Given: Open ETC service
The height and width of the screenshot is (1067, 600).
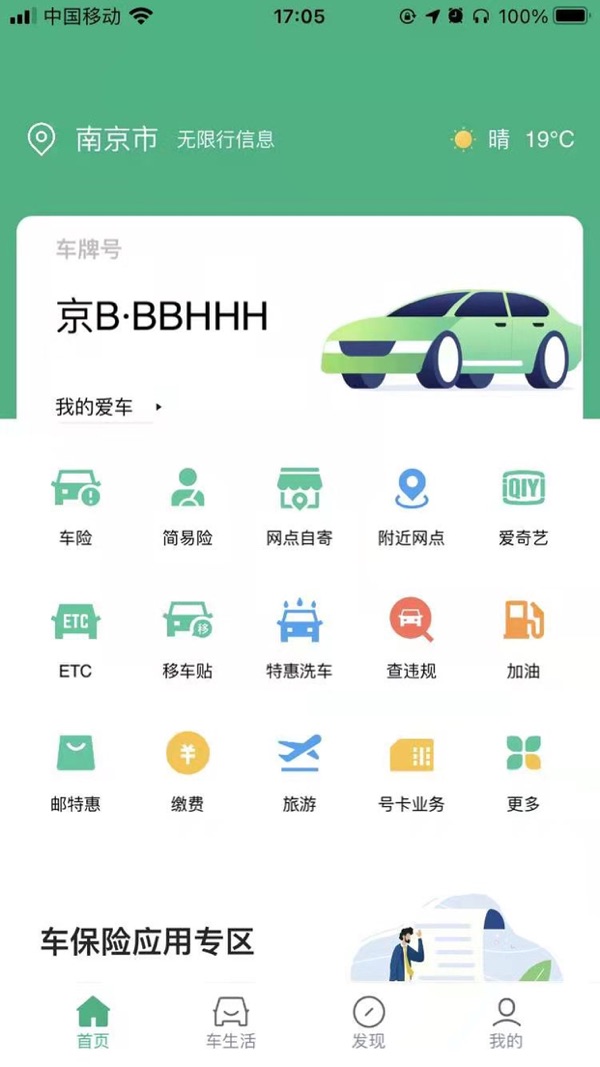Looking at the screenshot, I should tap(76, 638).
